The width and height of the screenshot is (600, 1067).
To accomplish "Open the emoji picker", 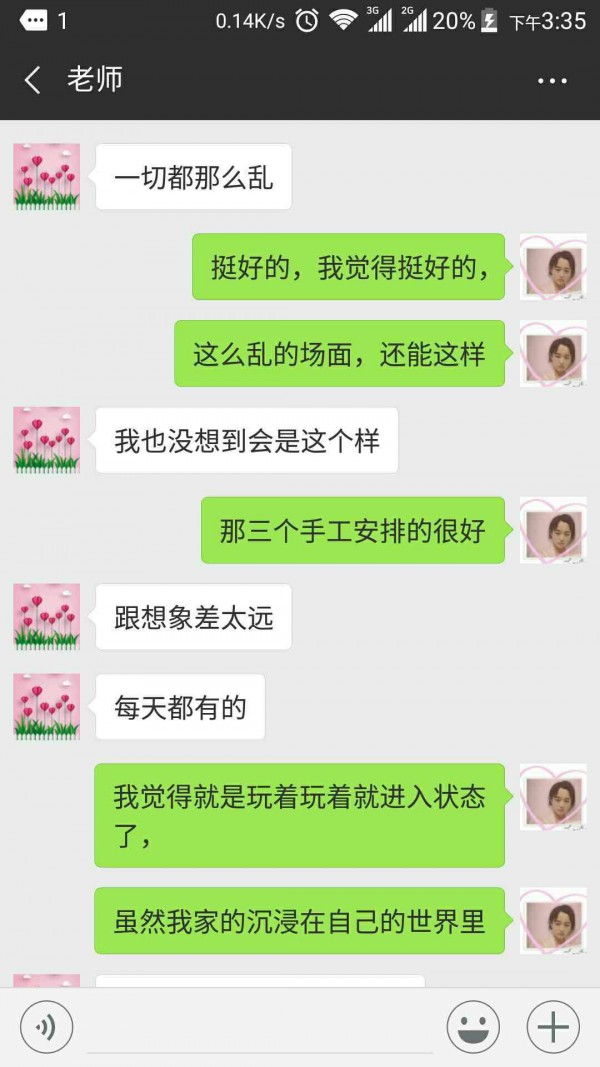I will (473, 1026).
